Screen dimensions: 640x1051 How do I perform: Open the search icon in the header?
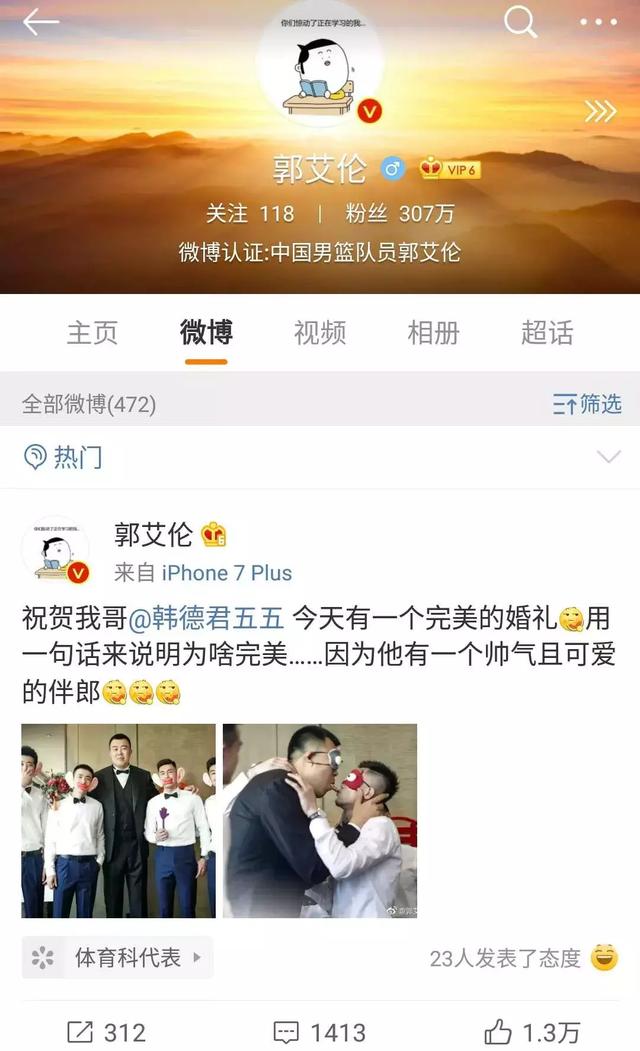[x=521, y=21]
